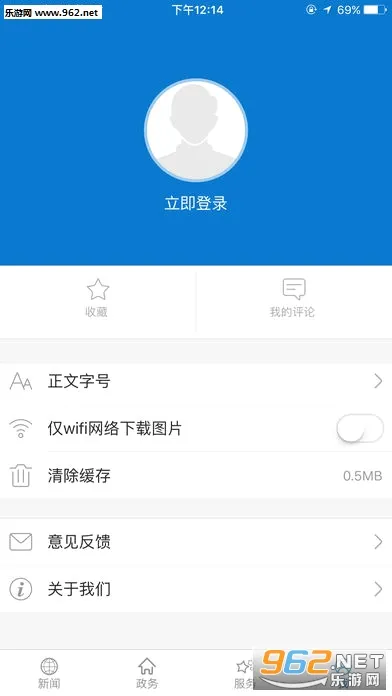Open 我的评论 comments
392x696 pixels.
coord(293,298)
